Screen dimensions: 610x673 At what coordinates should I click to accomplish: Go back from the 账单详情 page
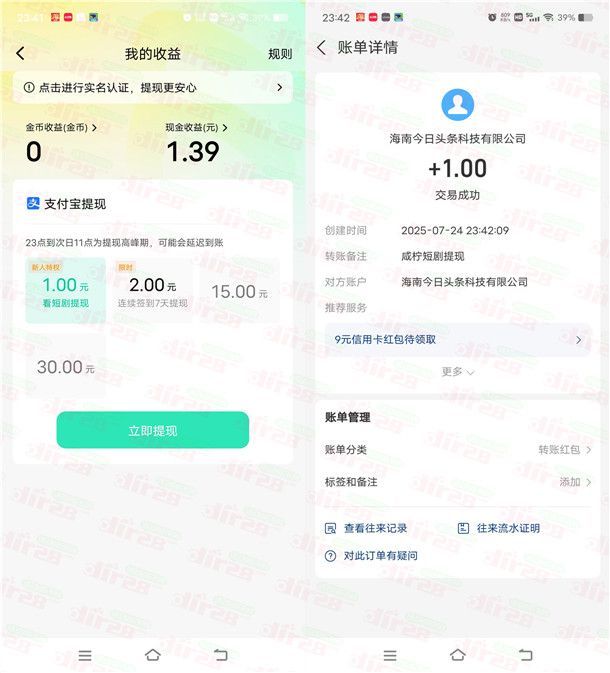(x=321, y=48)
